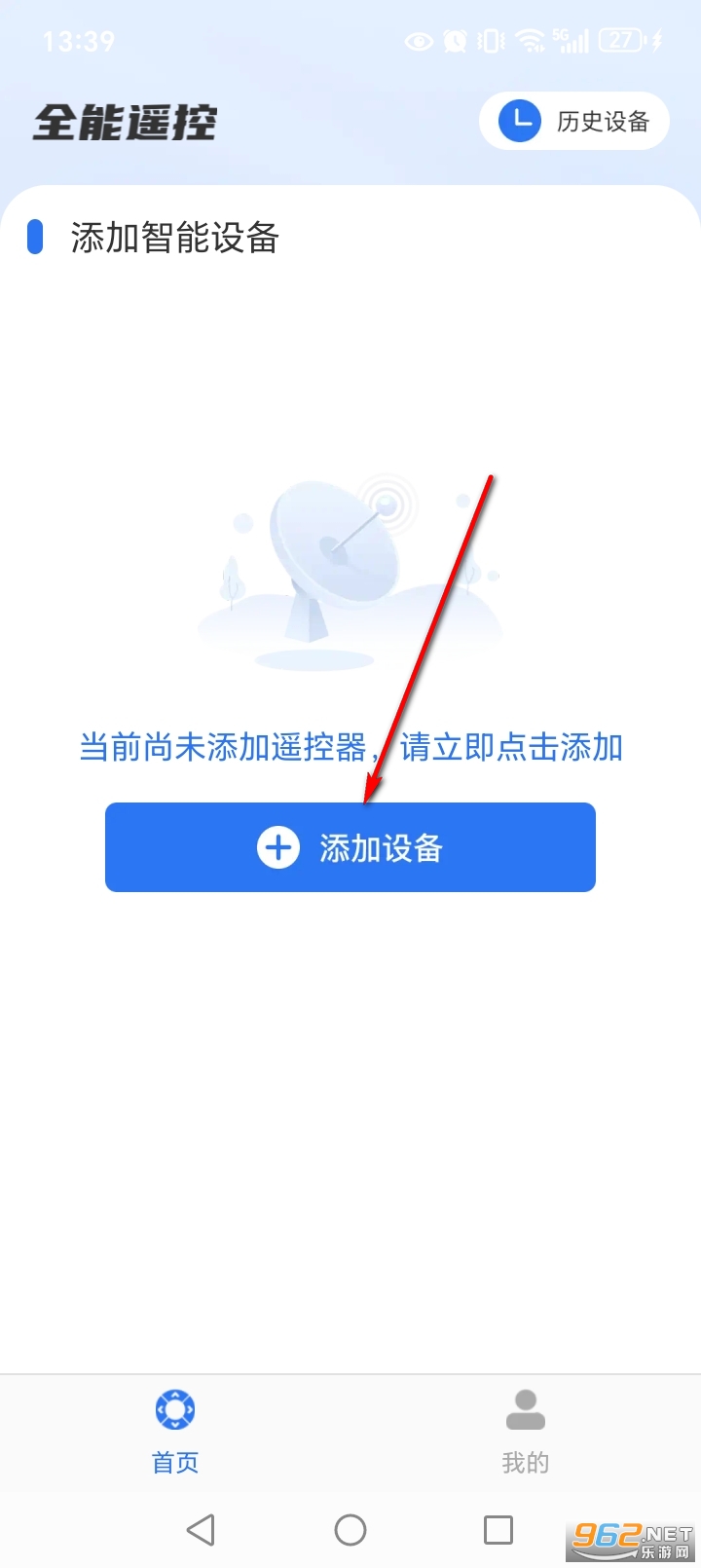The width and height of the screenshot is (701, 1568).
Task: Tap the circle home navigation button
Action: tap(350, 1530)
